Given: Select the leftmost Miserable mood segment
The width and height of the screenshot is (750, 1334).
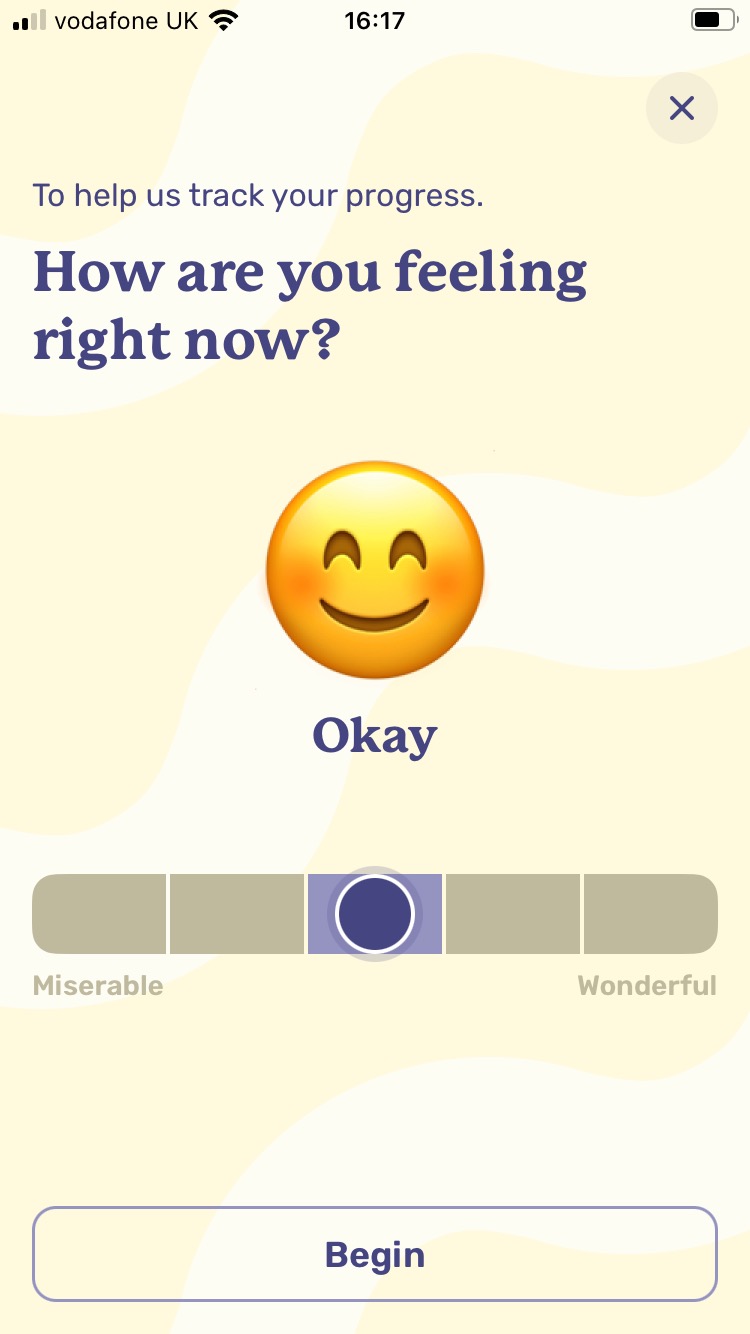Looking at the screenshot, I should pyautogui.click(x=99, y=914).
